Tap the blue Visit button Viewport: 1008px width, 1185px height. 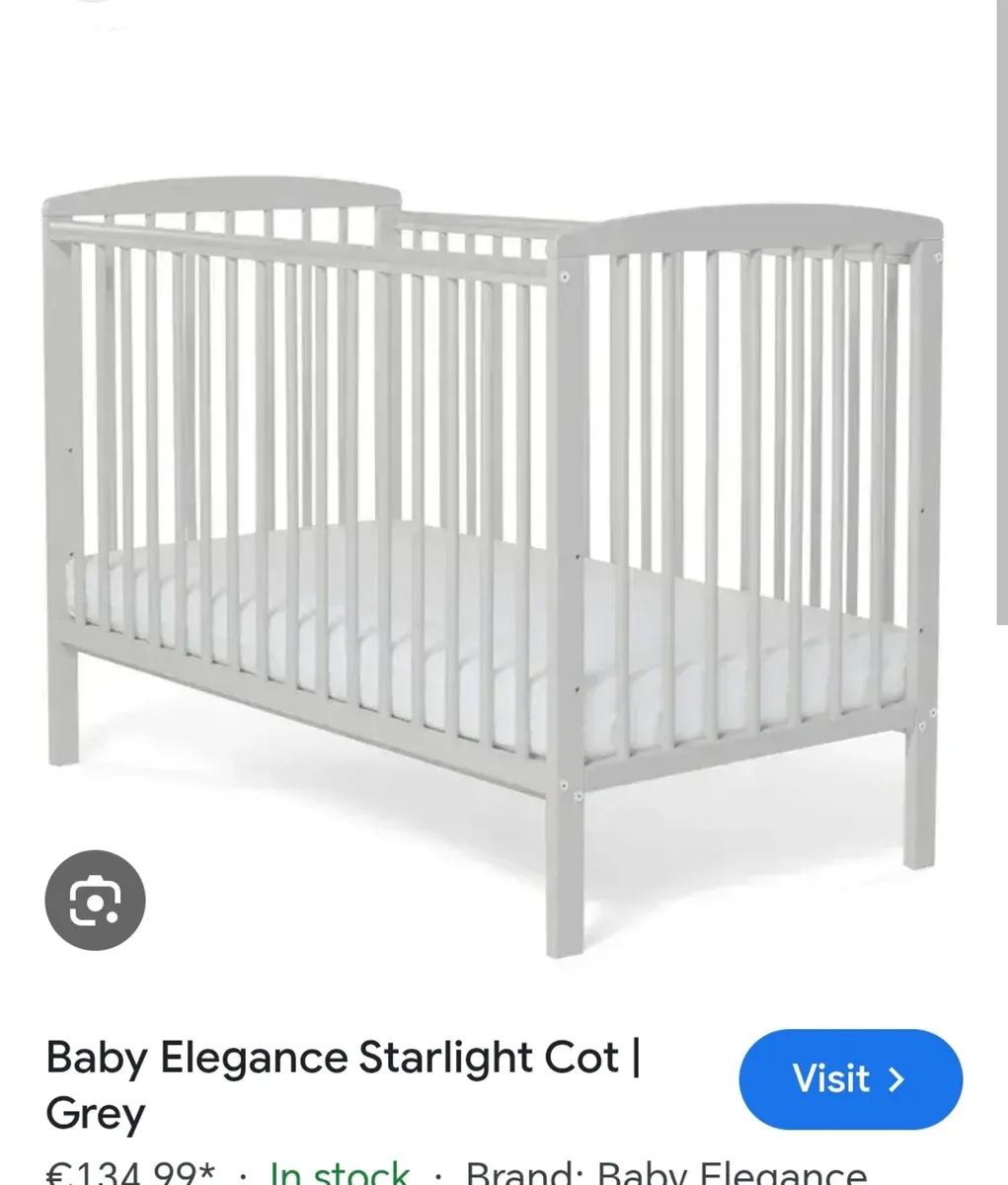(849, 1078)
